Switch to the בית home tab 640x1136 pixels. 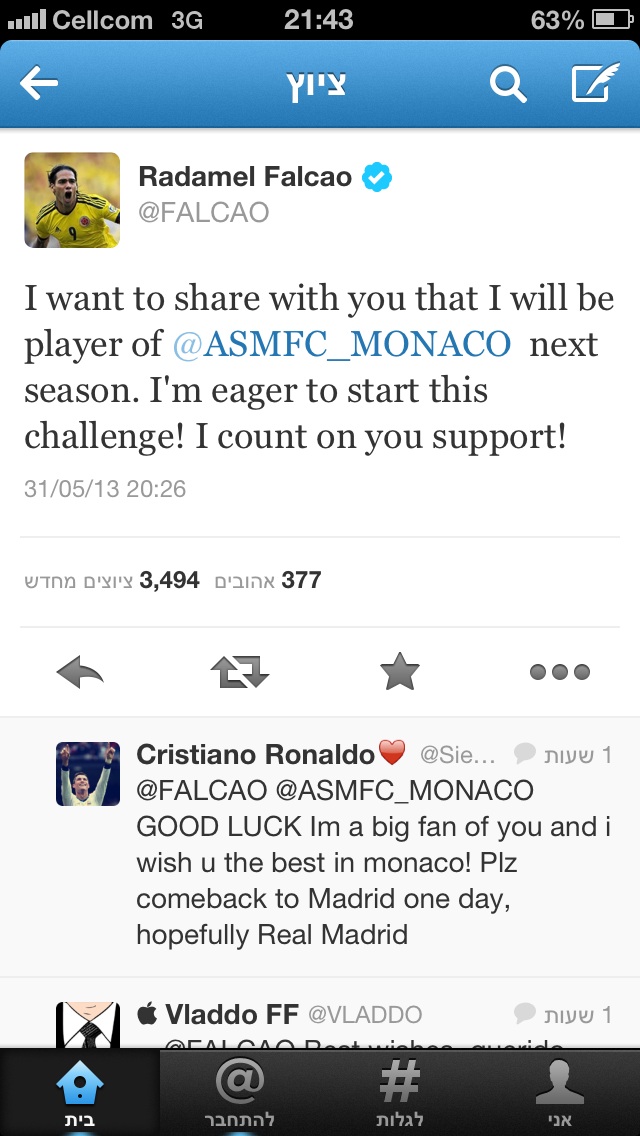80,1092
